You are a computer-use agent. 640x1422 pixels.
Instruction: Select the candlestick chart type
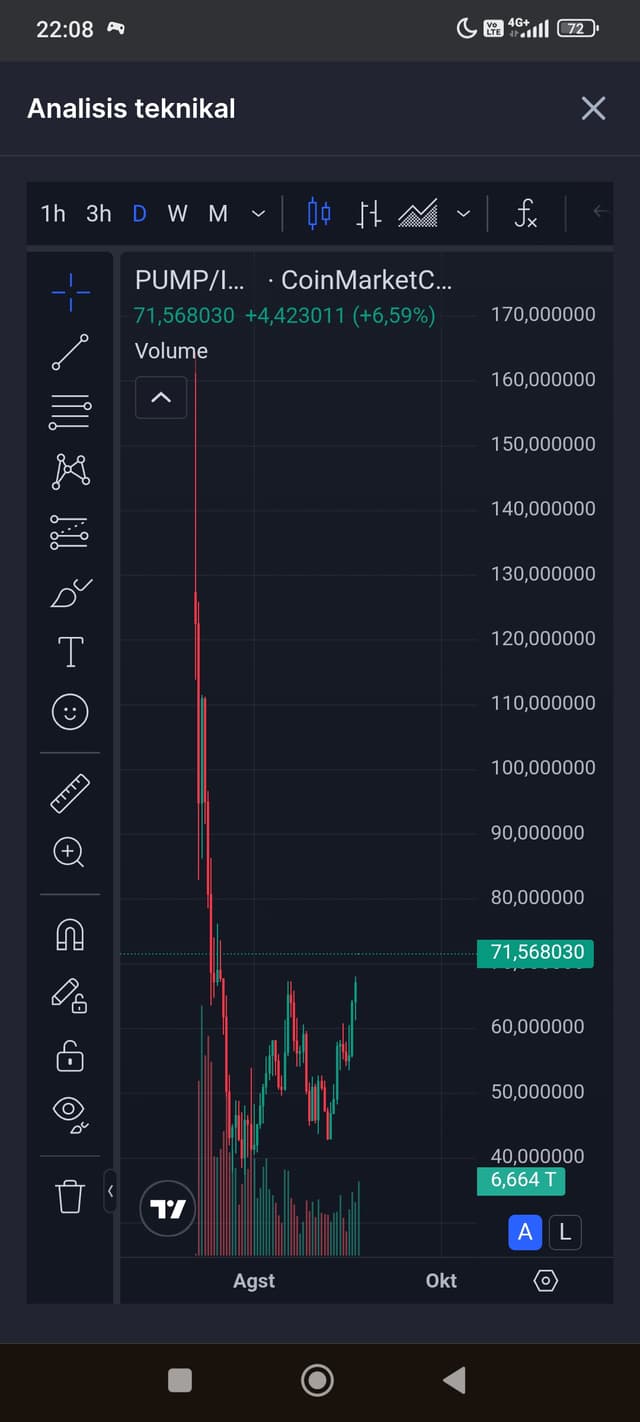pos(319,213)
